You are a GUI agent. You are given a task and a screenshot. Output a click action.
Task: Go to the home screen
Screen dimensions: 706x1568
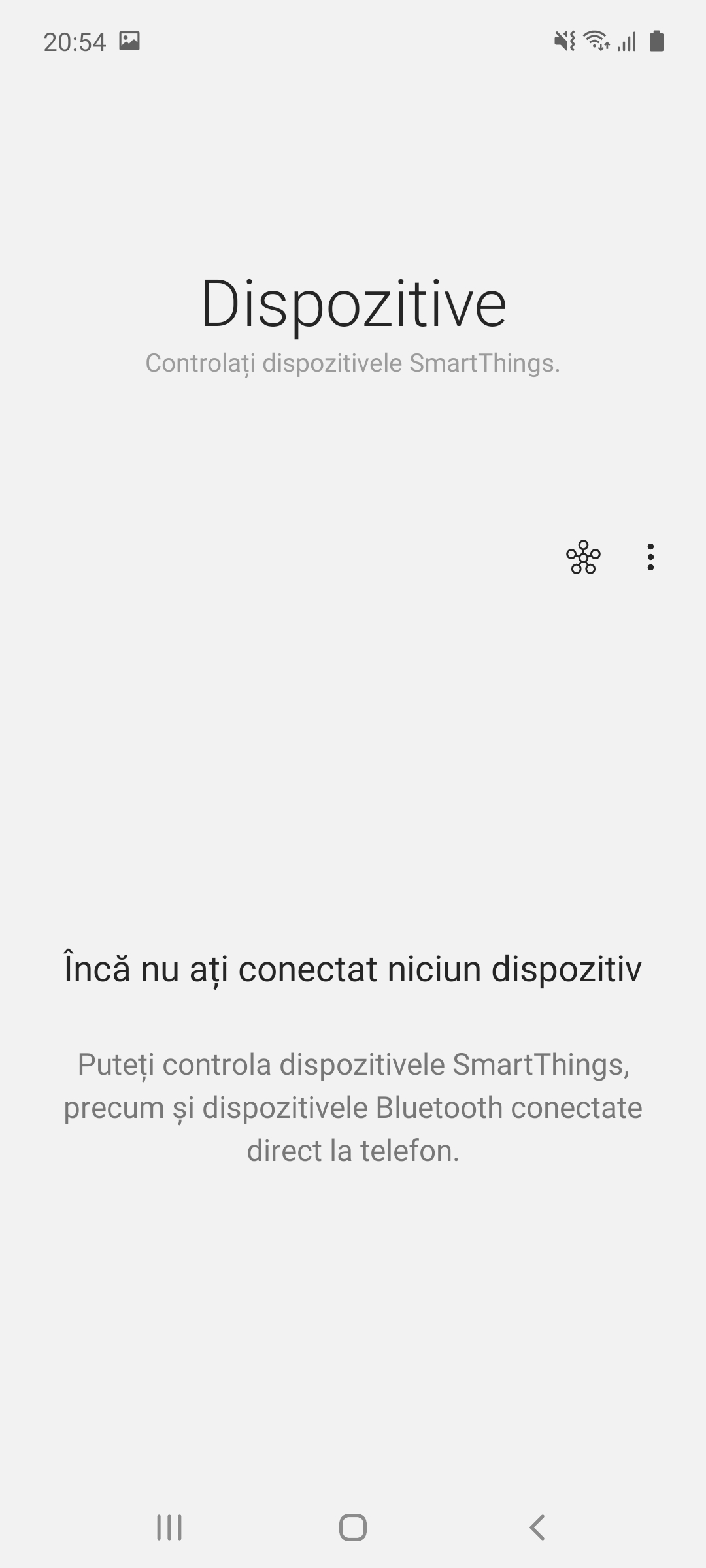coord(353,1527)
